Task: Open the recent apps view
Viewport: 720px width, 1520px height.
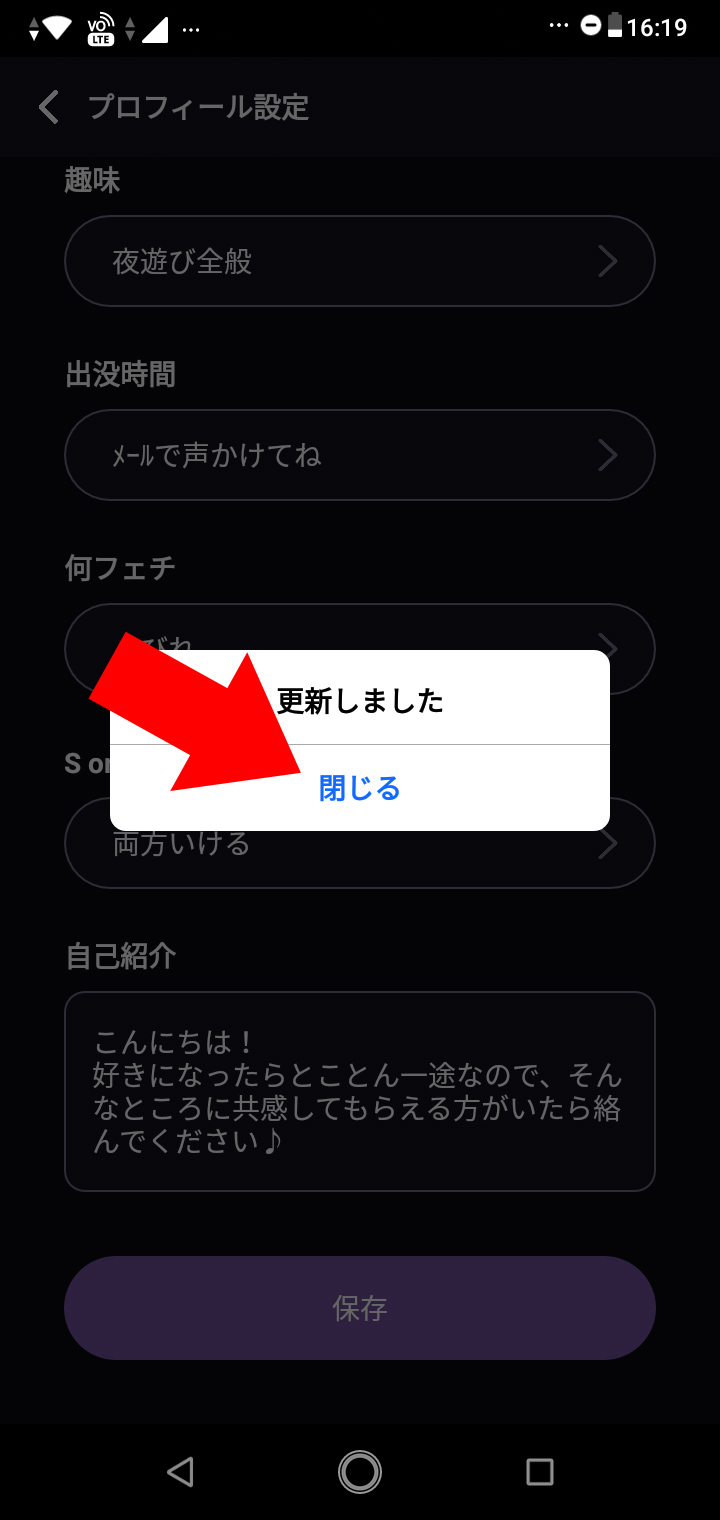Action: [540, 1471]
